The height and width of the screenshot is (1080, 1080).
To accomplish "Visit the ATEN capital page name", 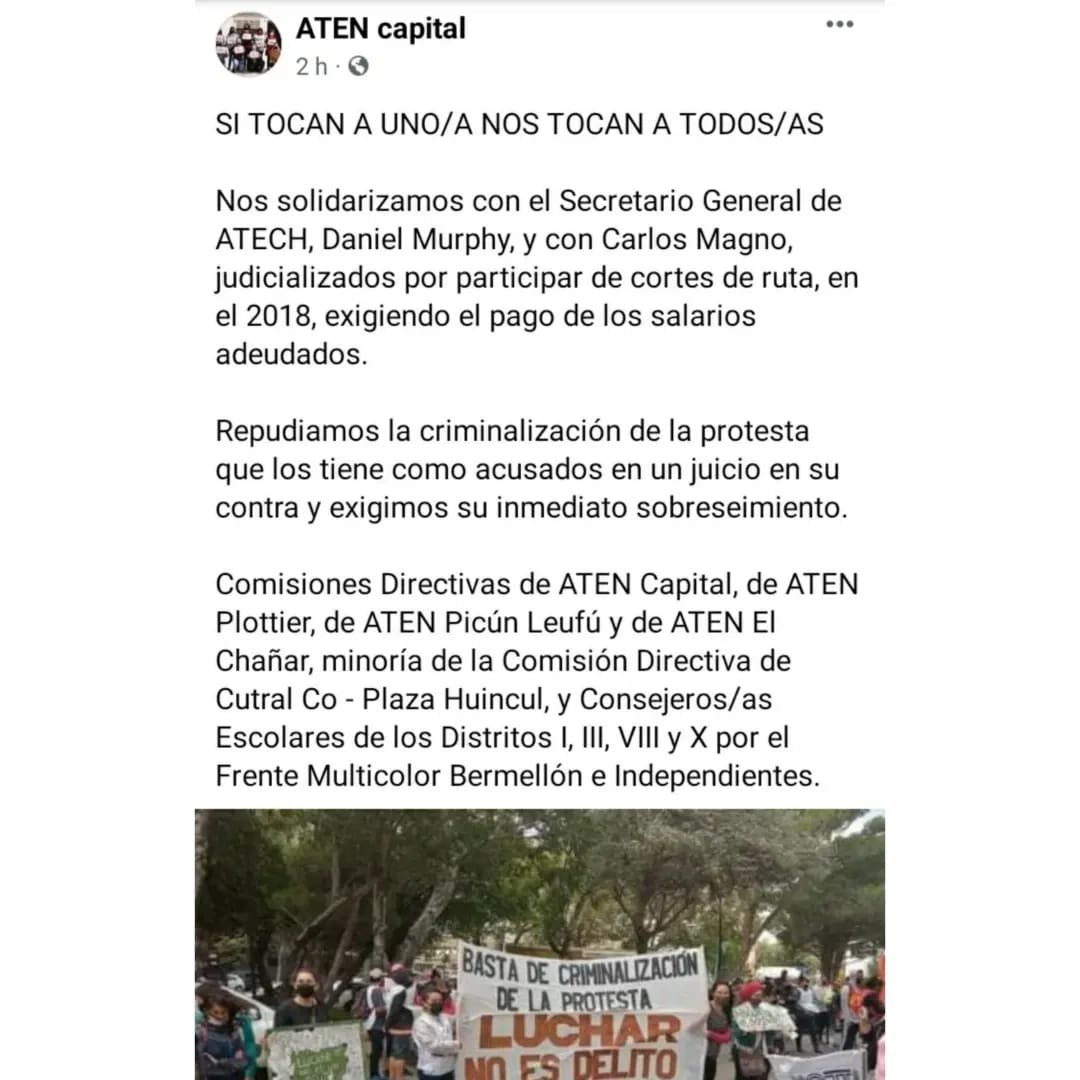I will 380,29.
